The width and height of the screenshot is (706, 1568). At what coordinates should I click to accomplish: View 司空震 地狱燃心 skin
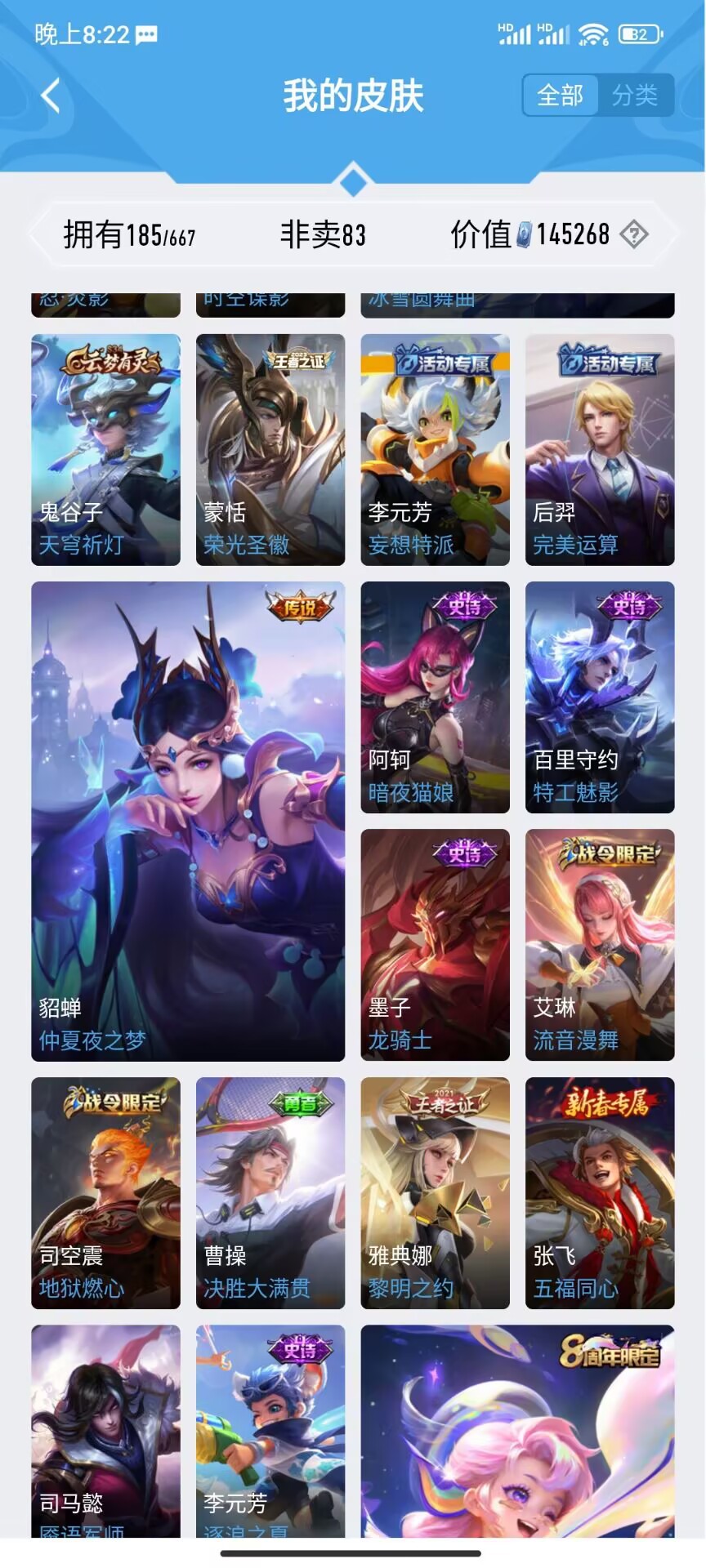[106, 1192]
